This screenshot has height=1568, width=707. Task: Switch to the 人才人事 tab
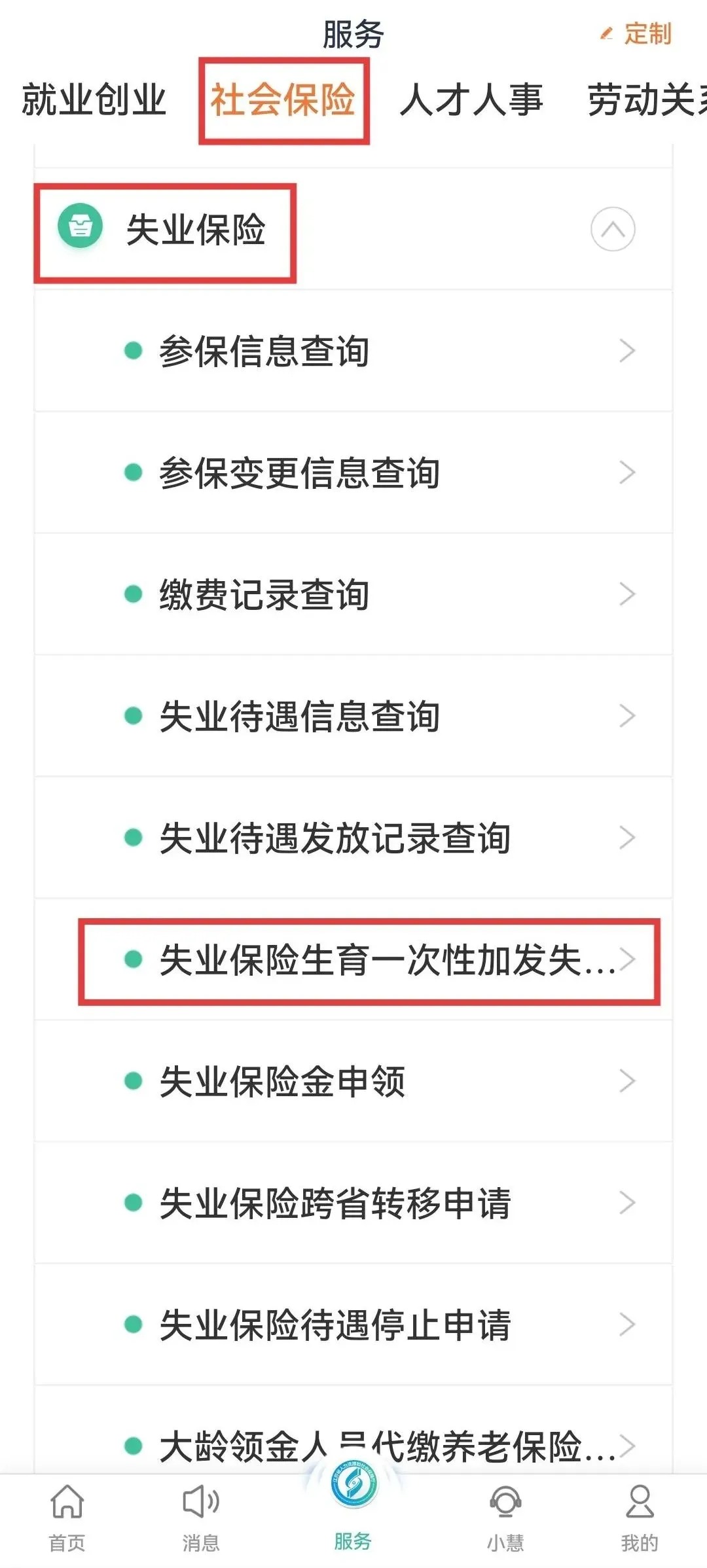tap(471, 100)
